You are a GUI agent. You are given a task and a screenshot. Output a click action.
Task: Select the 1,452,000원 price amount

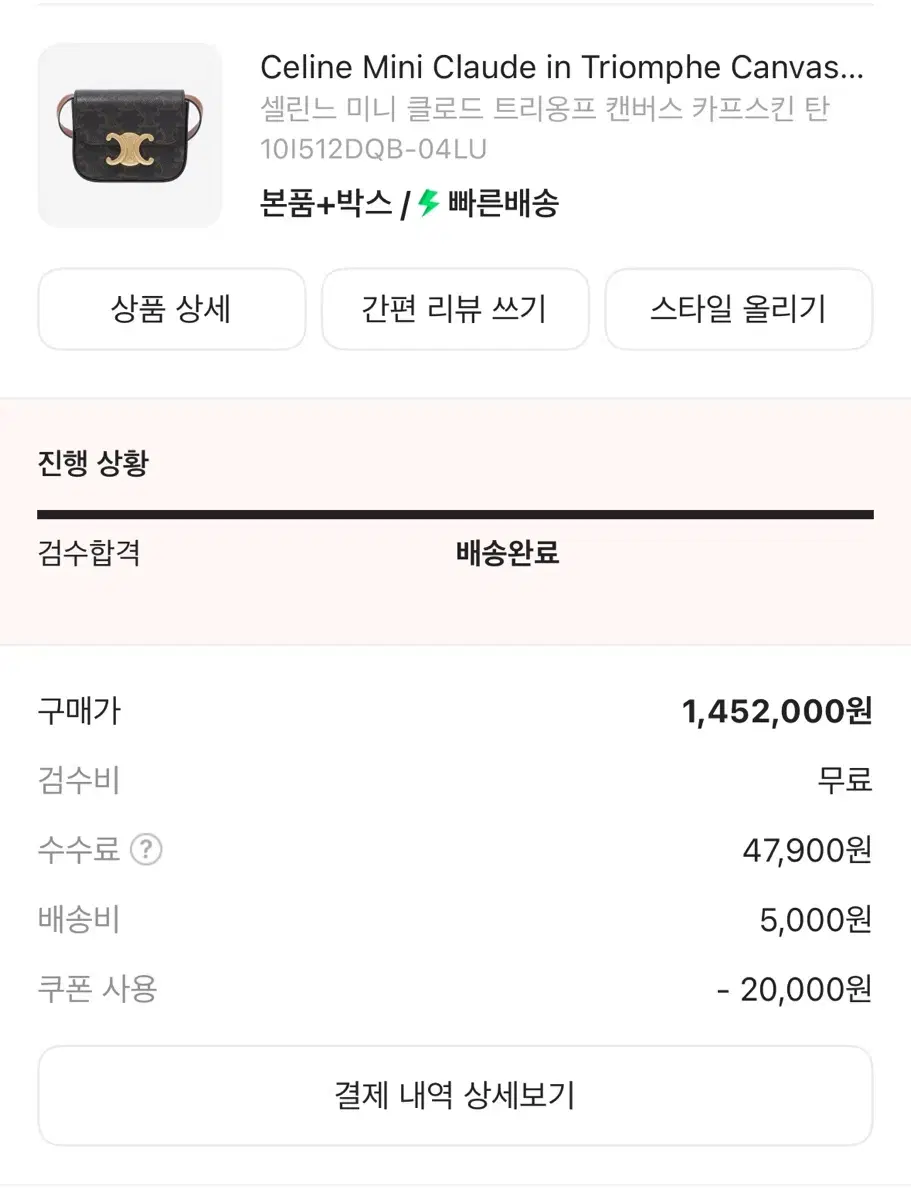pyautogui.click(x=777, y=711)
